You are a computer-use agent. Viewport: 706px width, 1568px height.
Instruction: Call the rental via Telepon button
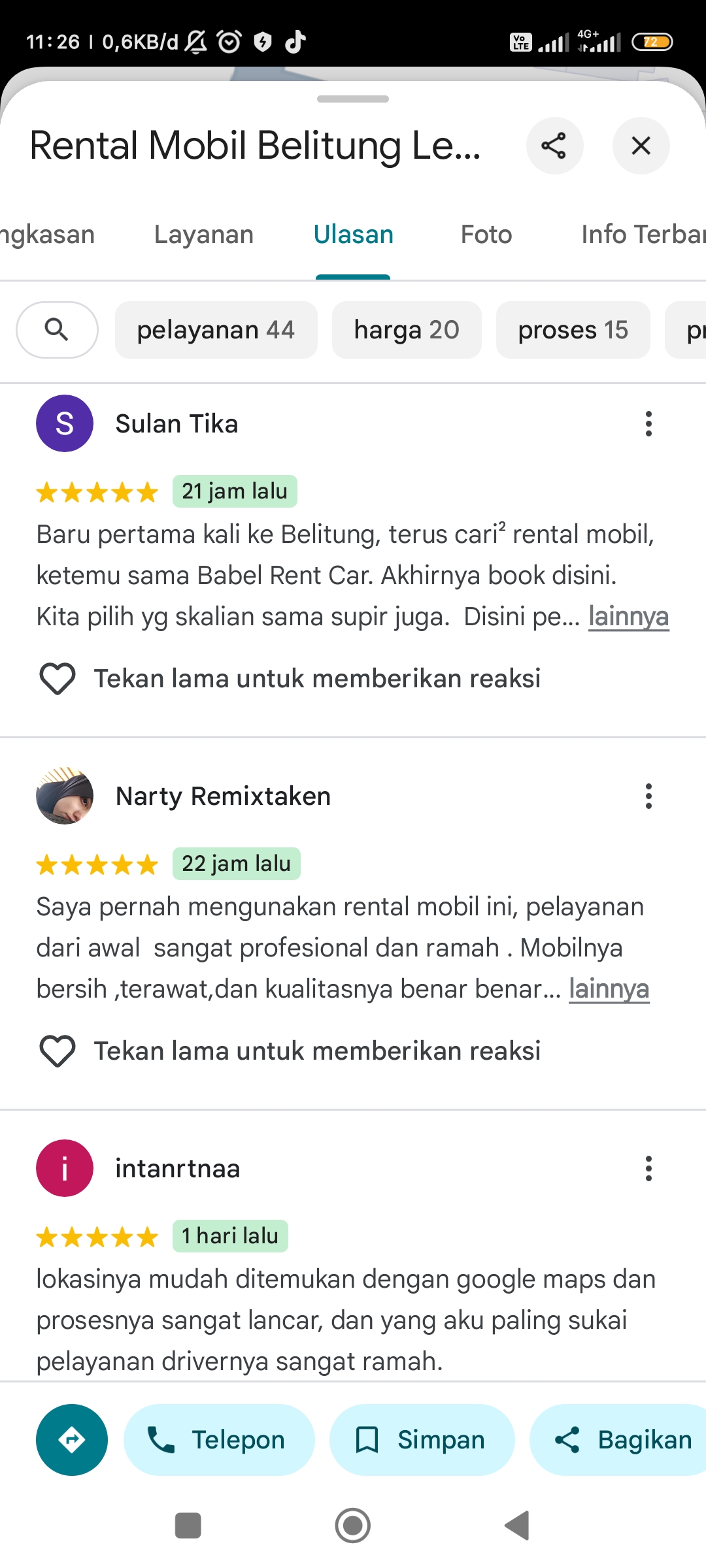tap(219, 1440)
